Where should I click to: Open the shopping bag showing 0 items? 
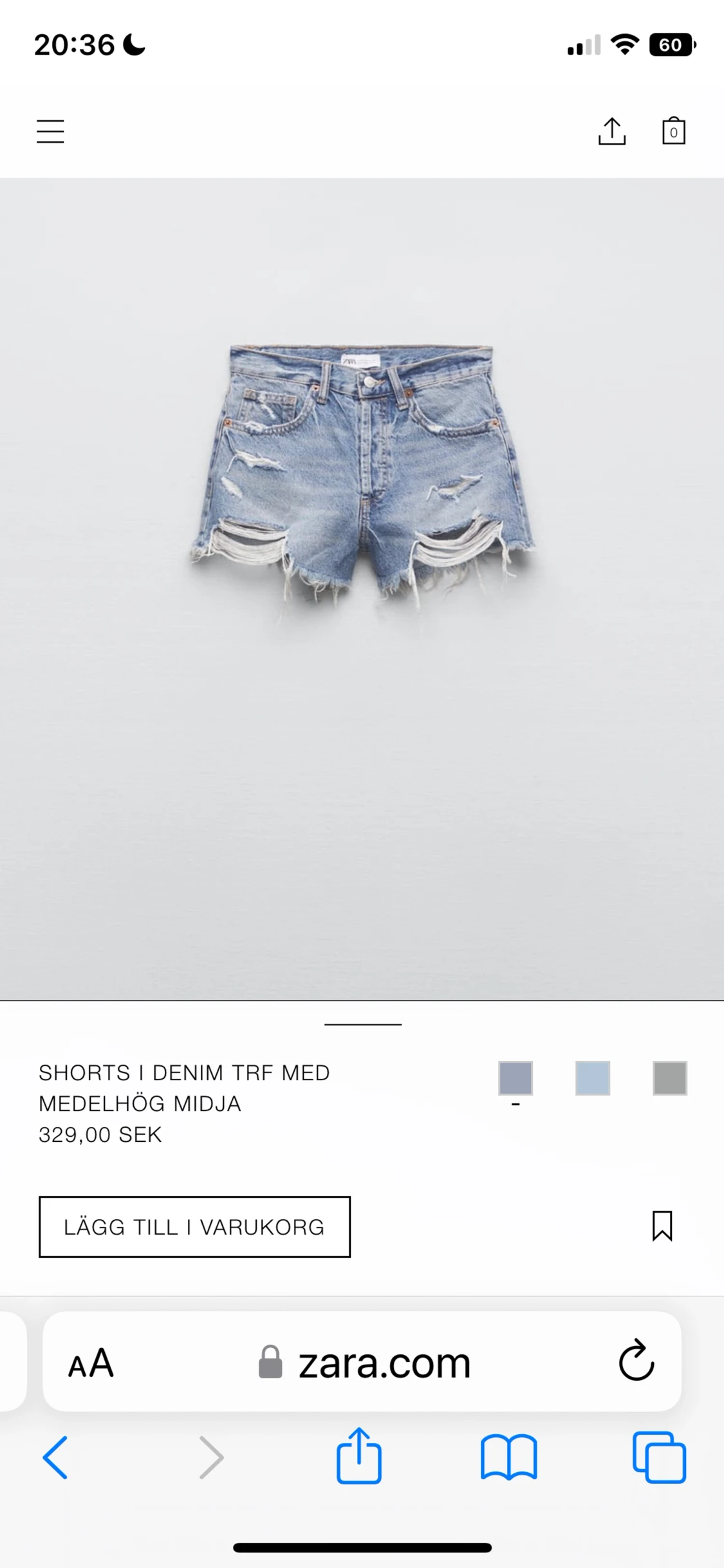673,131
